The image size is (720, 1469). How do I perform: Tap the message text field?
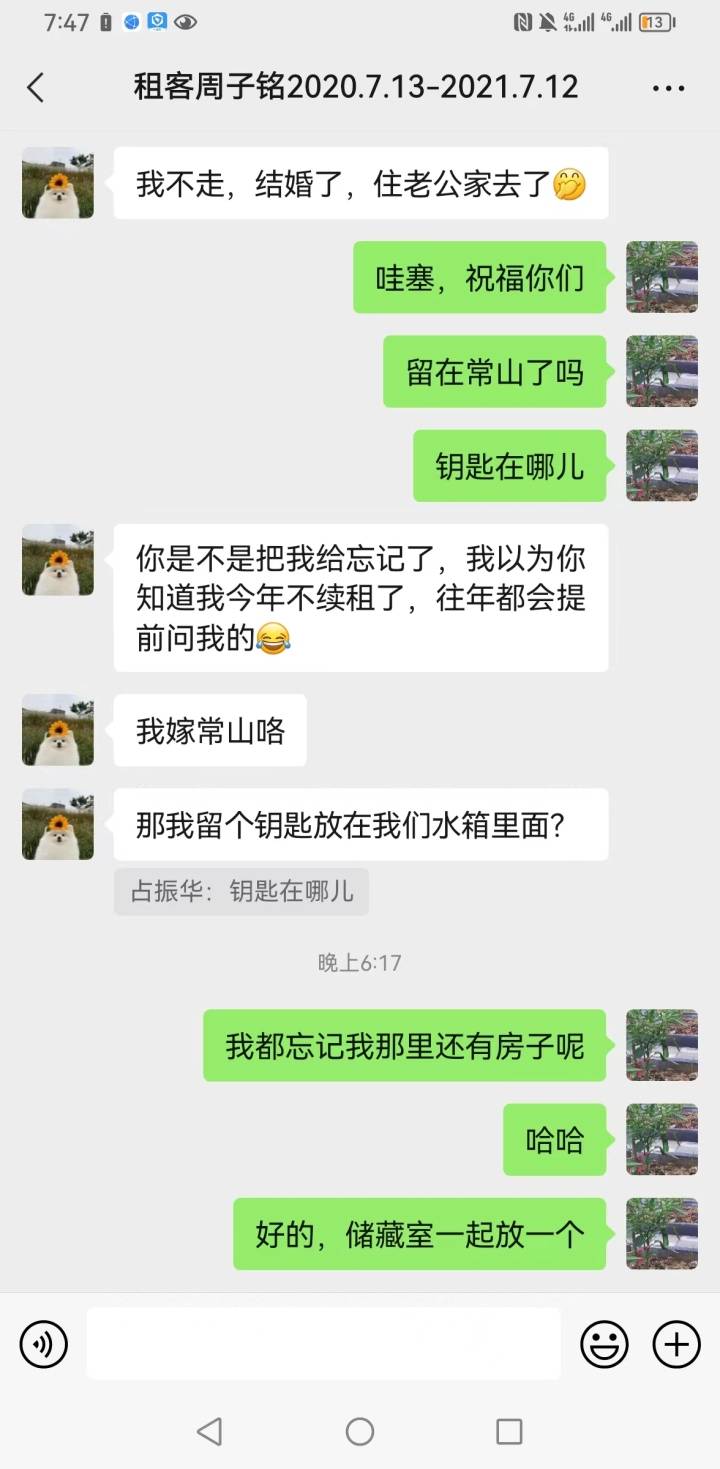pyautogui.click(x=323, y=1344)
